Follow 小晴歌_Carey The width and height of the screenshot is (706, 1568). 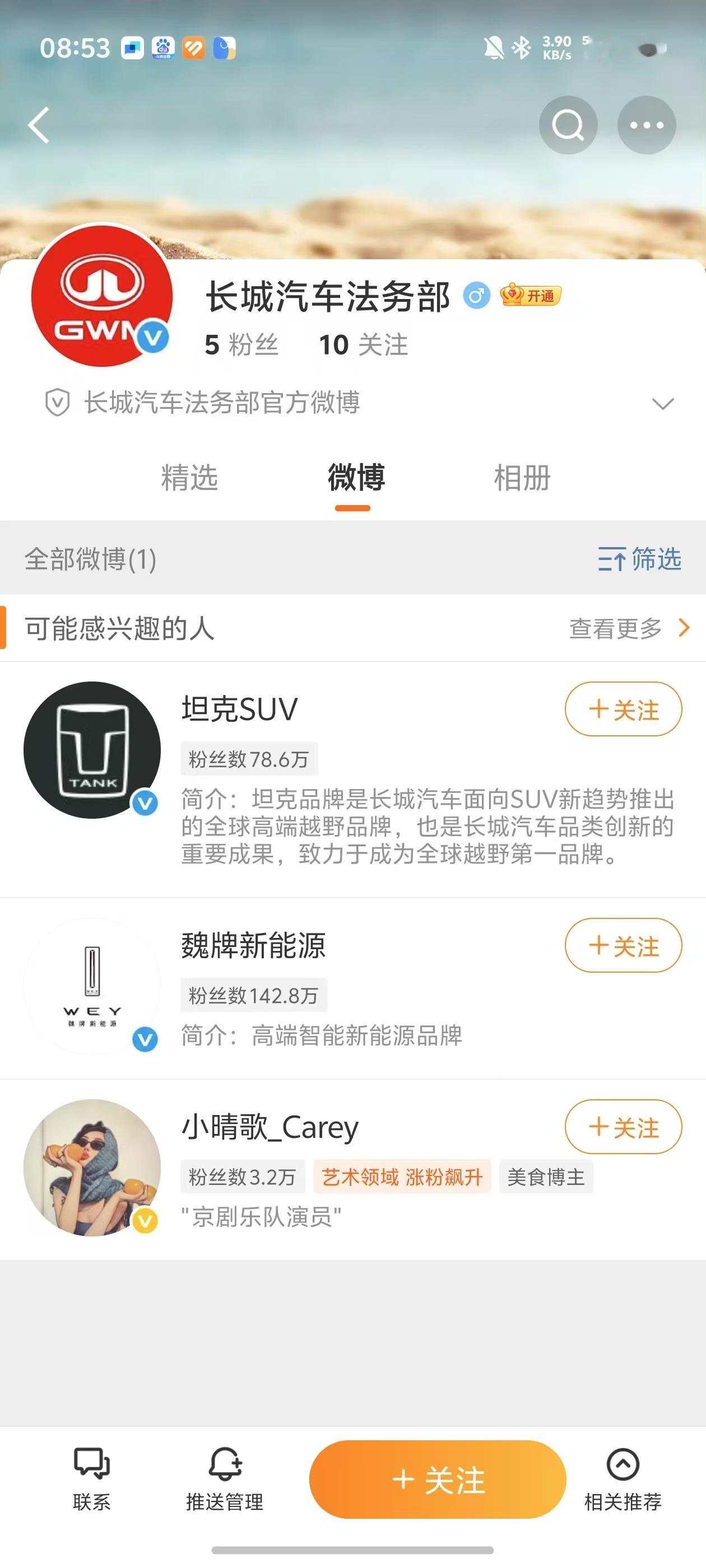tap(623, 1127)
